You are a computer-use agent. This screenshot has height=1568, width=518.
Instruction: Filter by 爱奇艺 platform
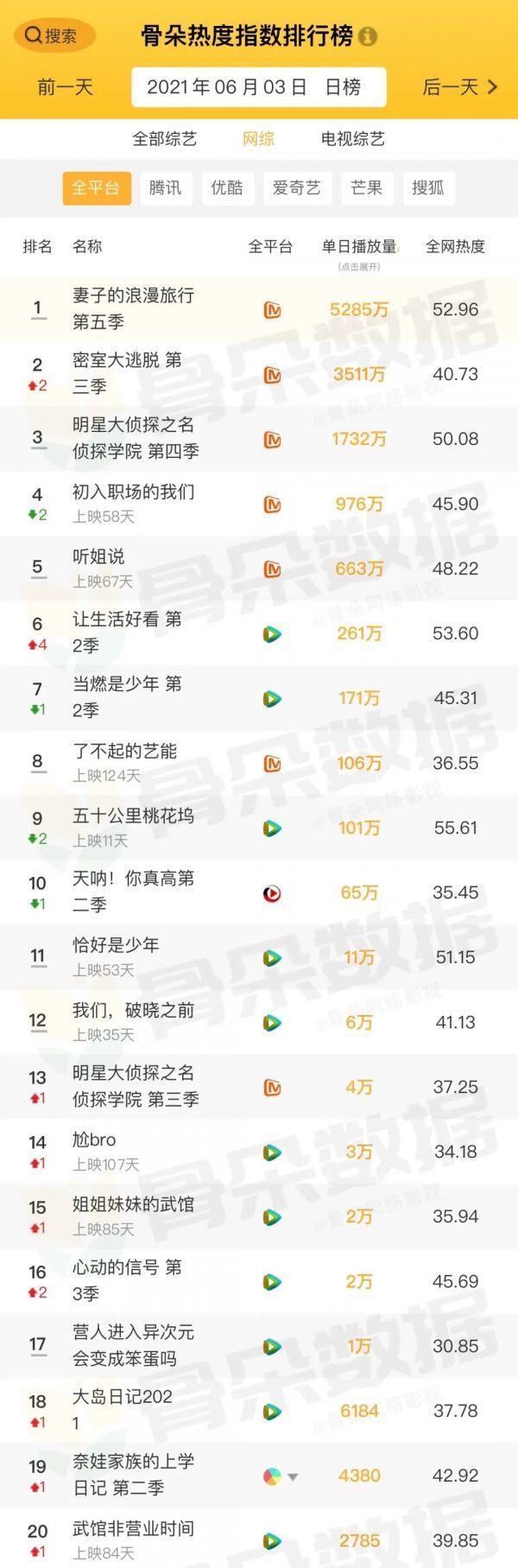(x=296, y=188)
